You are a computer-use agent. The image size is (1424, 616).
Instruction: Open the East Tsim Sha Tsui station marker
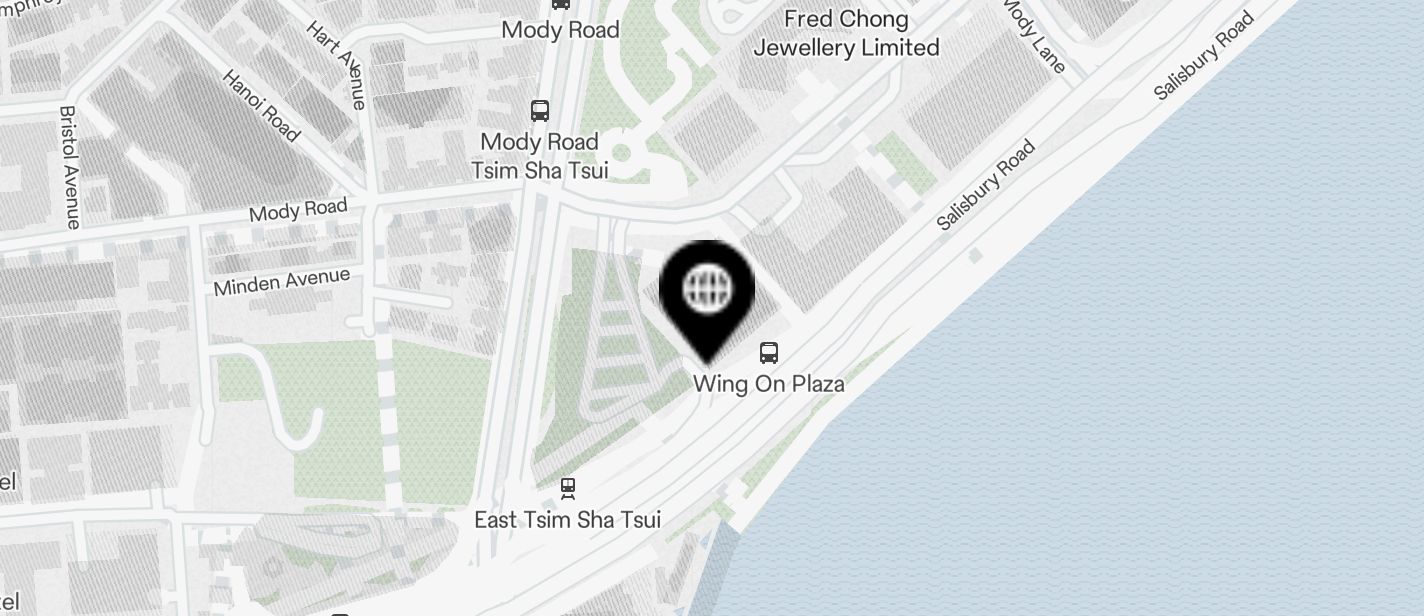tap(568, 488)
